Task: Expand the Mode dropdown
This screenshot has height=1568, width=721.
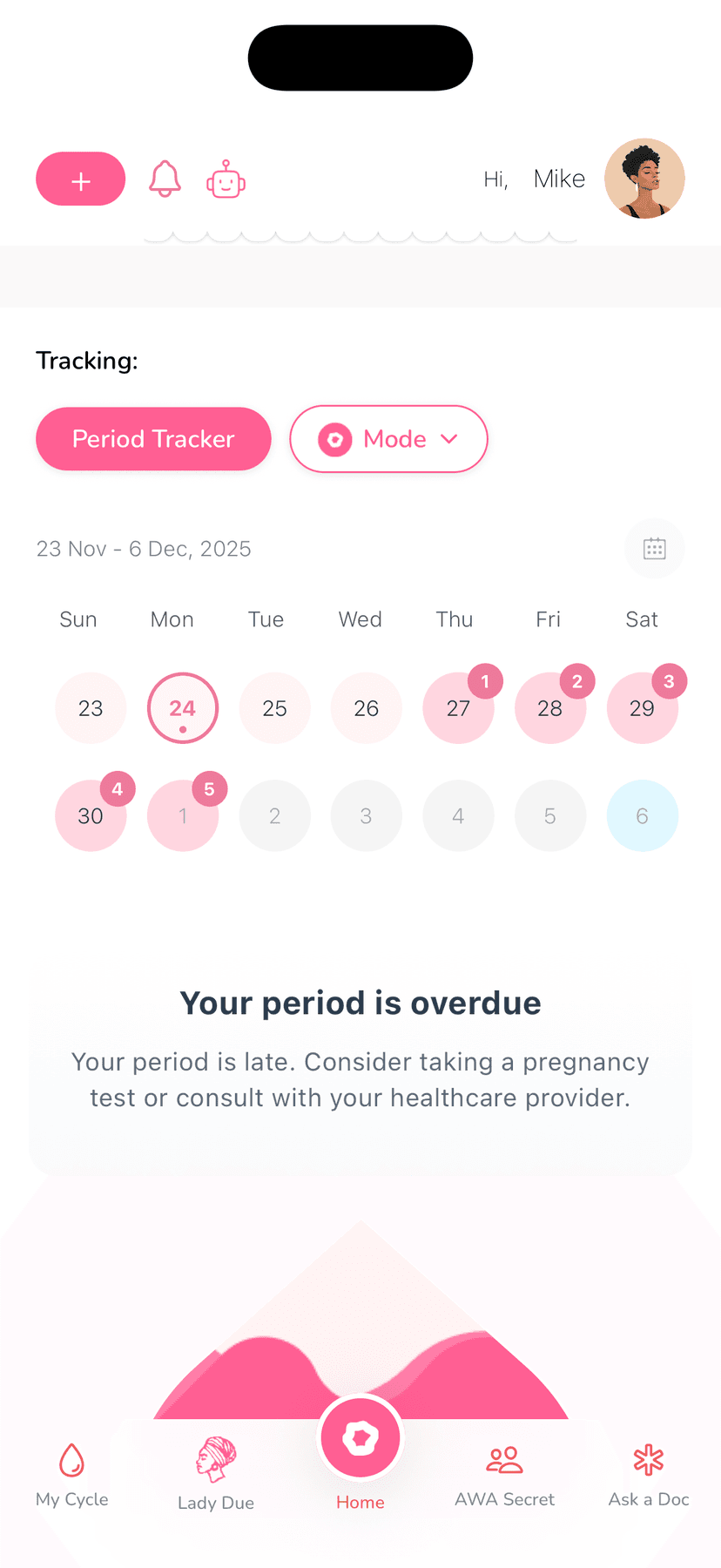Action: tap(388, 439)
